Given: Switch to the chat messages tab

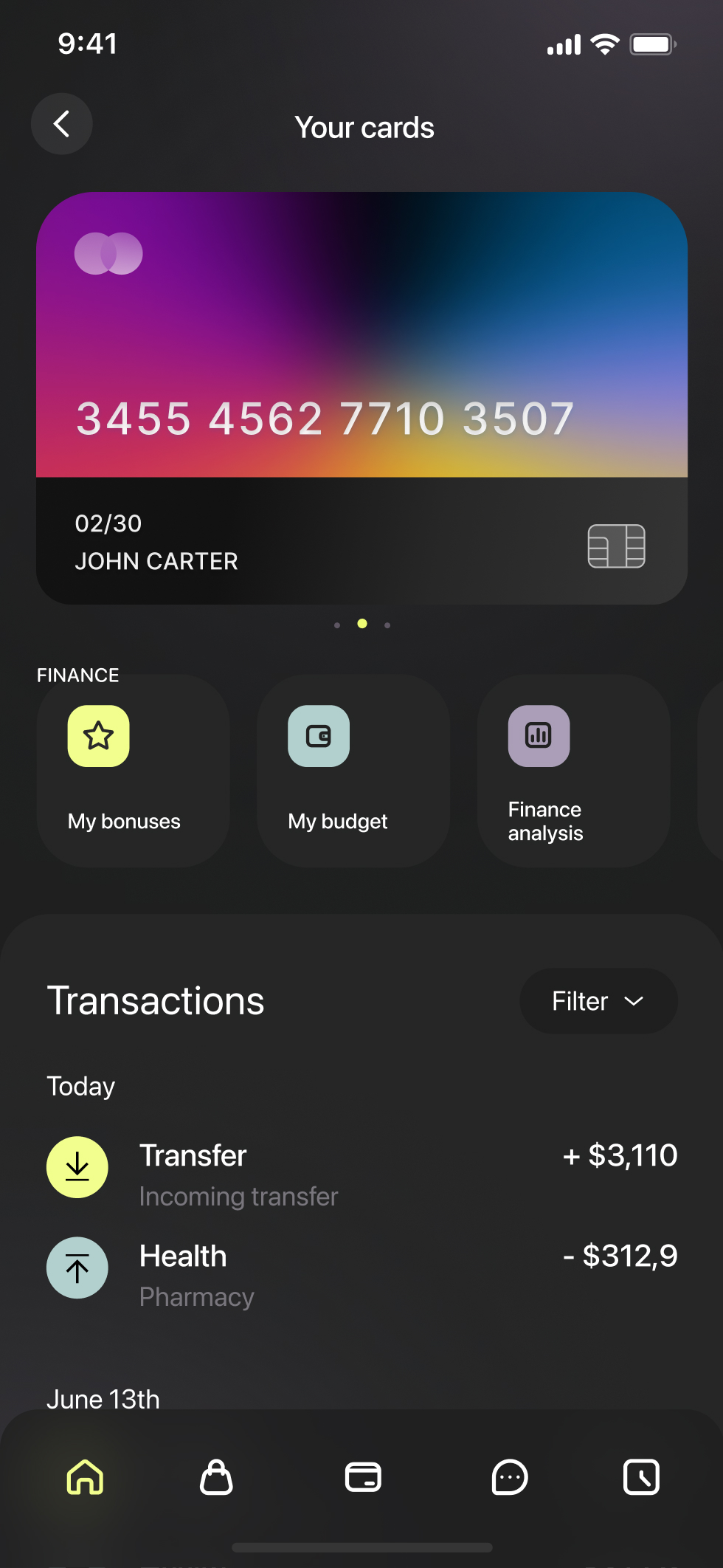Looking at the screenshot, I should [509, 1478].
